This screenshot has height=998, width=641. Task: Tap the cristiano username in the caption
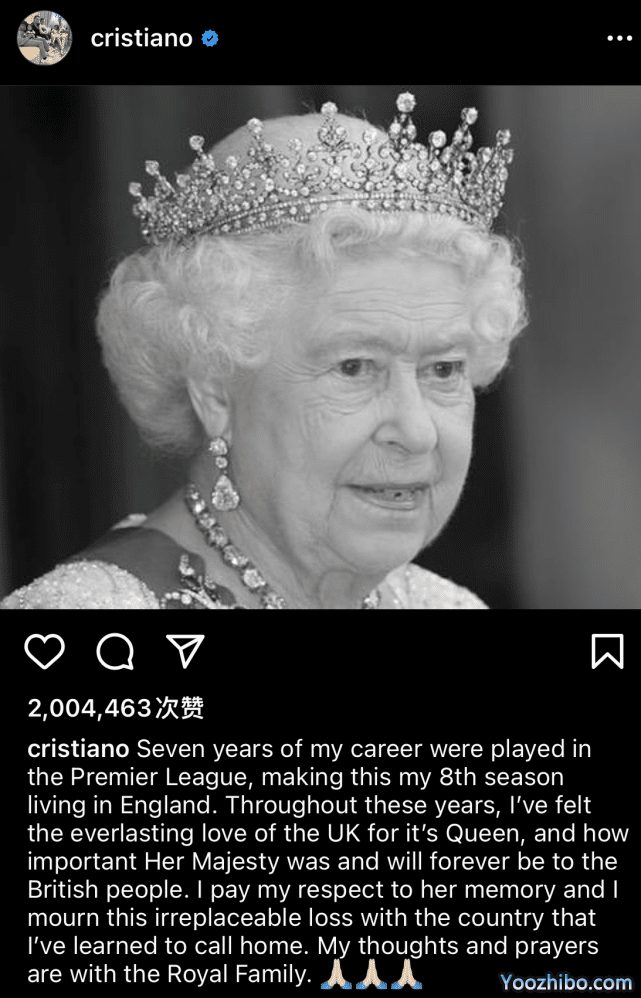(x=78, y=749)
